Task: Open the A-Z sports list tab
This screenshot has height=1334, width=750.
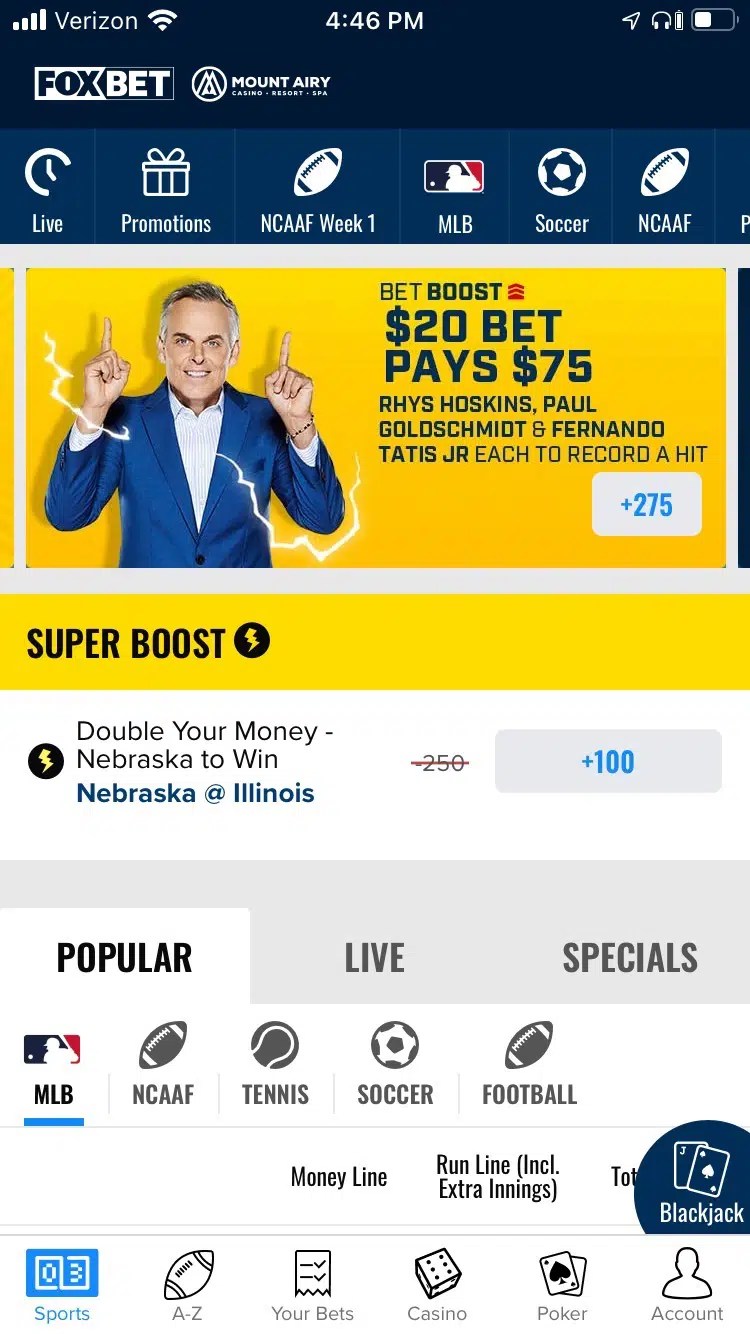Action: [187, 1286]
